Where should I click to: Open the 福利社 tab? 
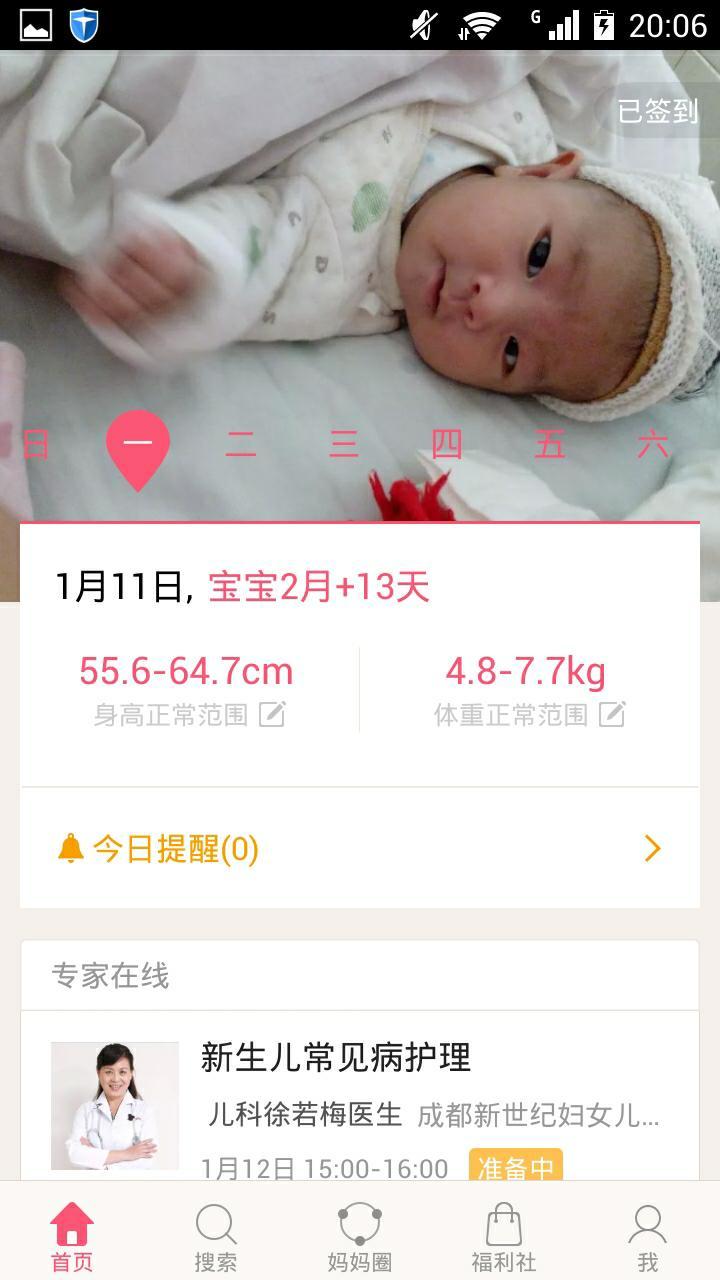coord(504,1238)
